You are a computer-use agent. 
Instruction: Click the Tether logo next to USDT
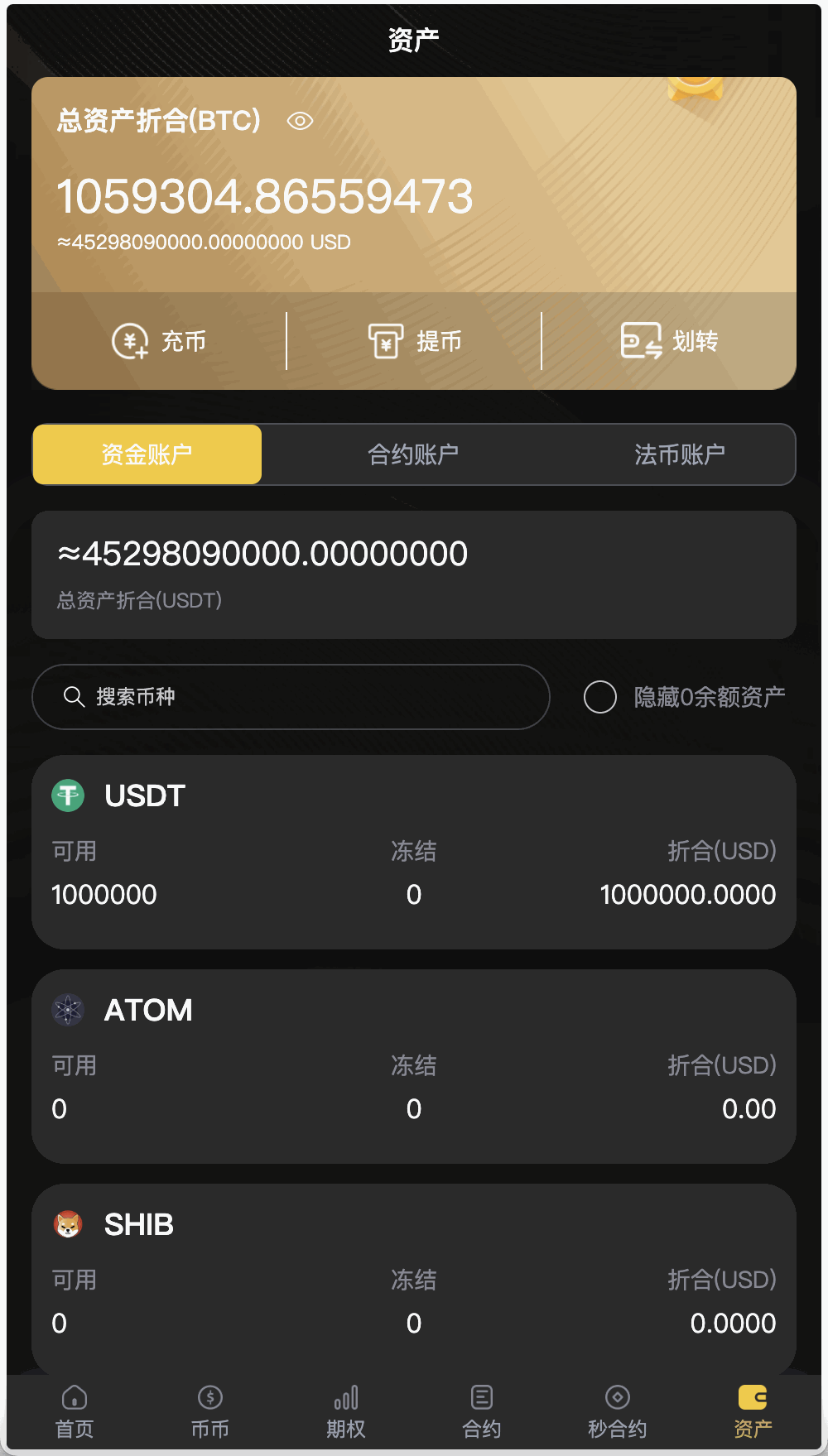(x=68, y=795)
